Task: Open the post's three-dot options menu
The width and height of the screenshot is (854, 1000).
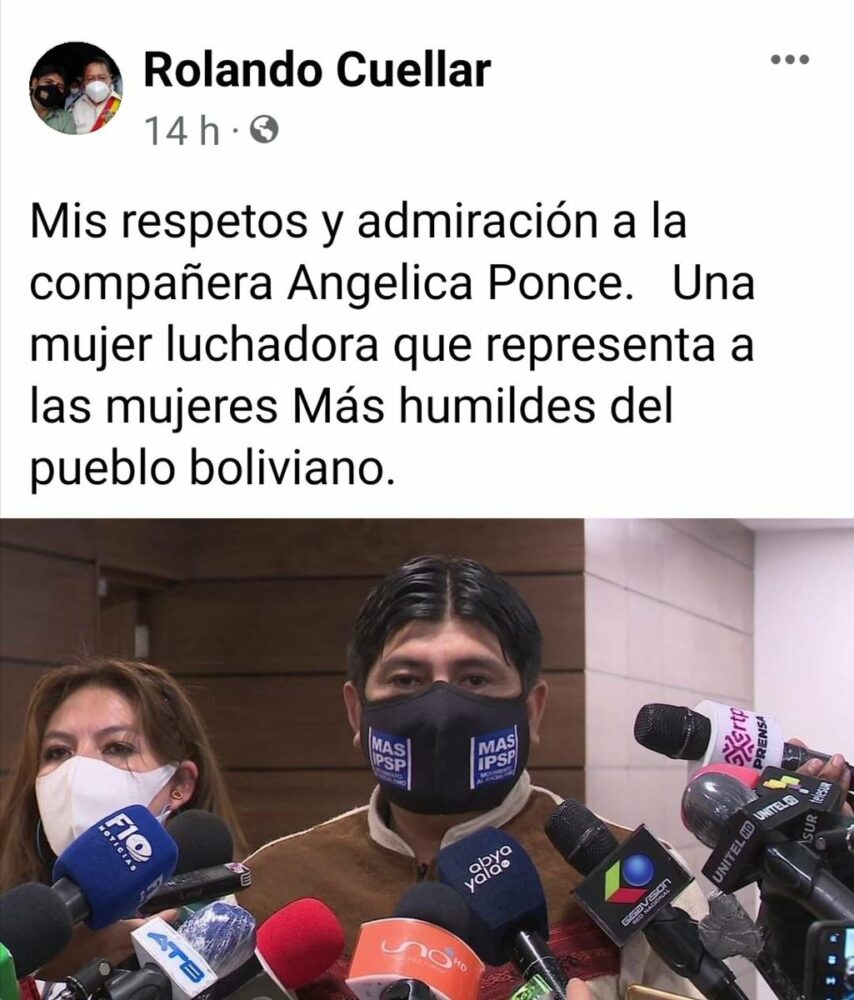Action: coord(788,59)
